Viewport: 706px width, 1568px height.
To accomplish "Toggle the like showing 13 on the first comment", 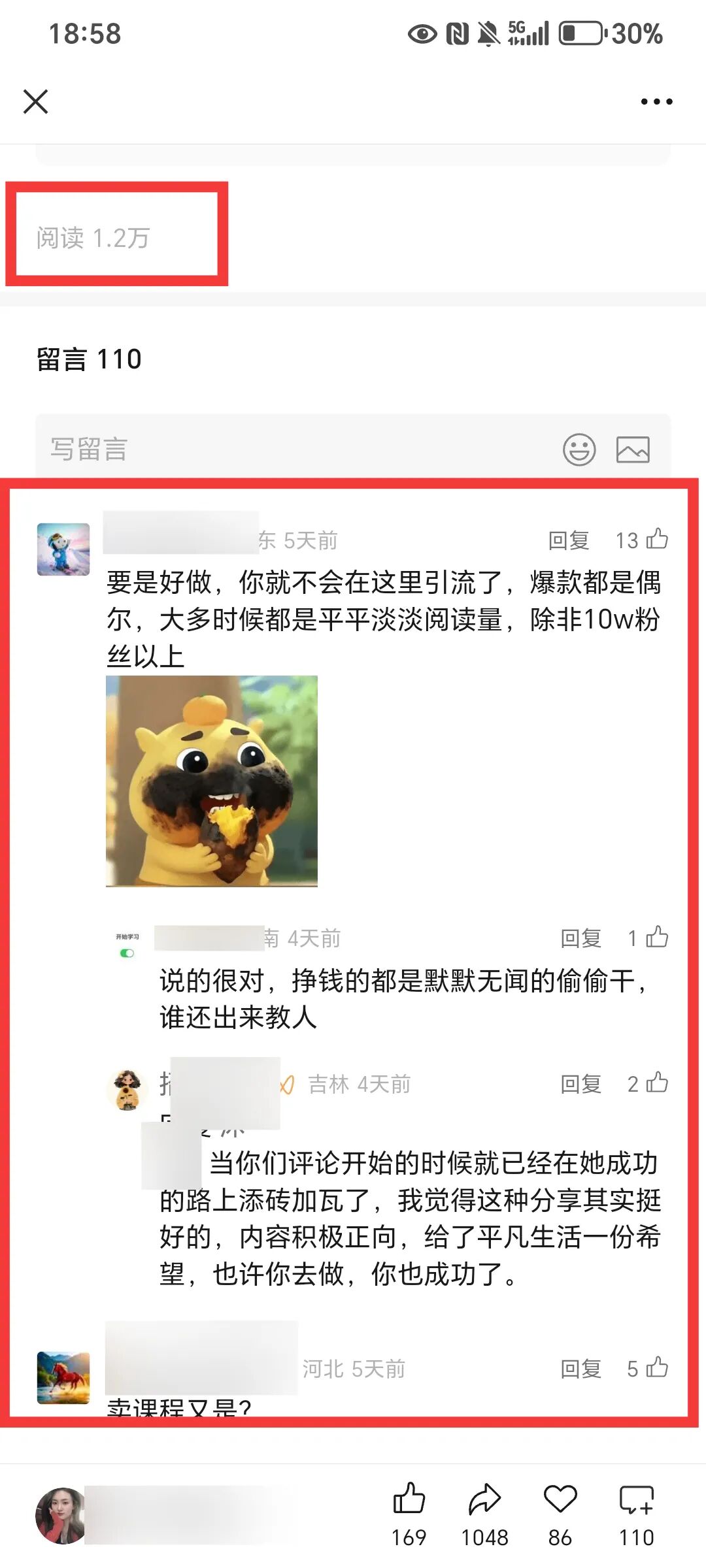I will point(656,540).
